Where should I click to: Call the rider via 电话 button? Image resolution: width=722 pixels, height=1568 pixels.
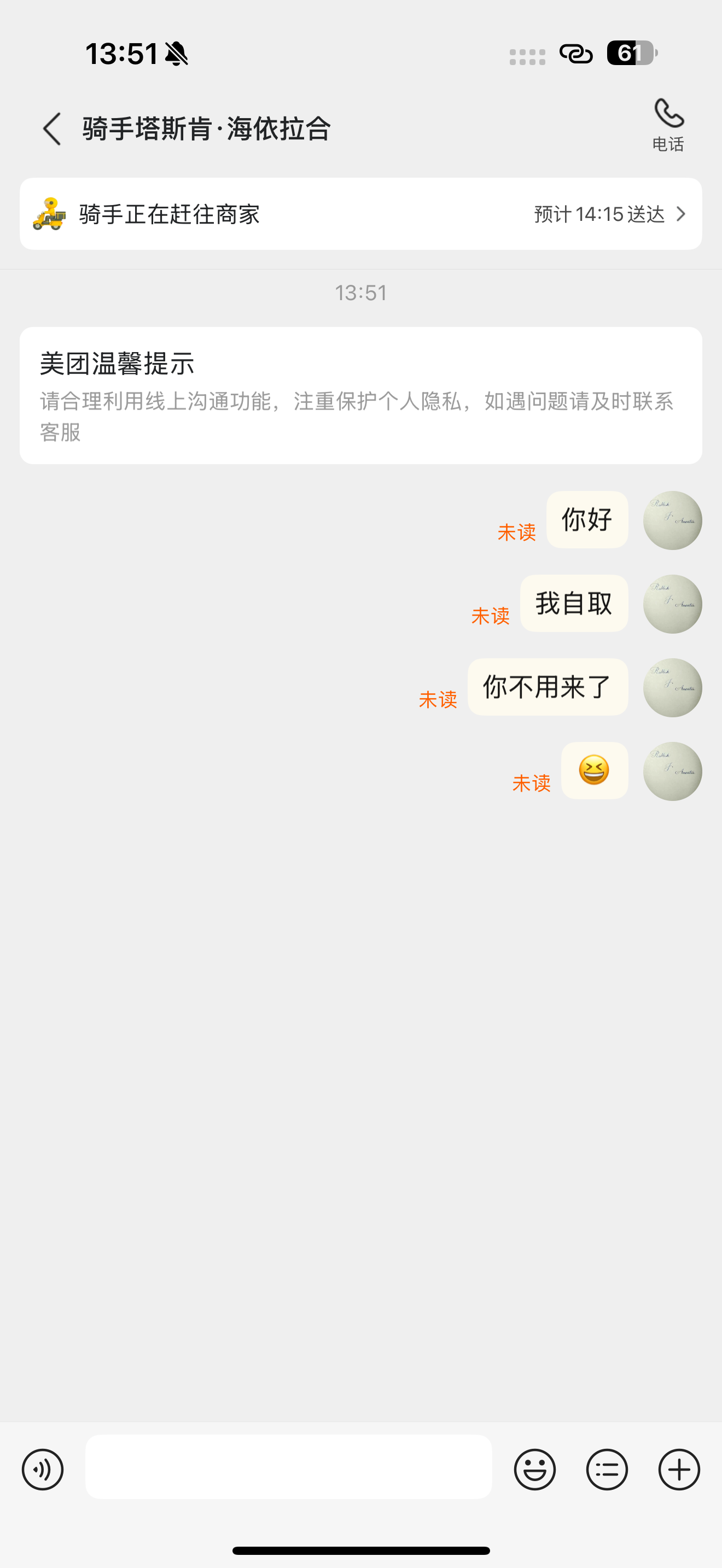coord(668,125)
